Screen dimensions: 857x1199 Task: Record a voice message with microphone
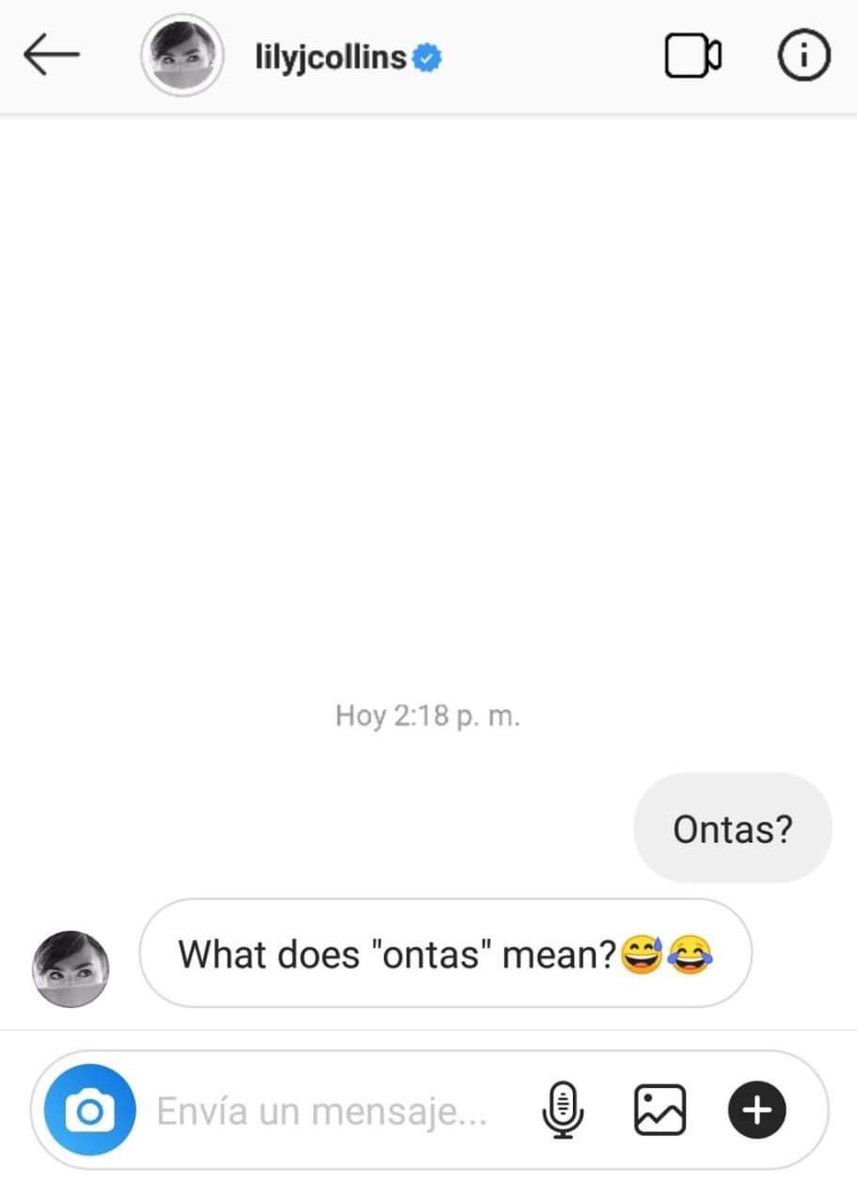point(563,1110)
